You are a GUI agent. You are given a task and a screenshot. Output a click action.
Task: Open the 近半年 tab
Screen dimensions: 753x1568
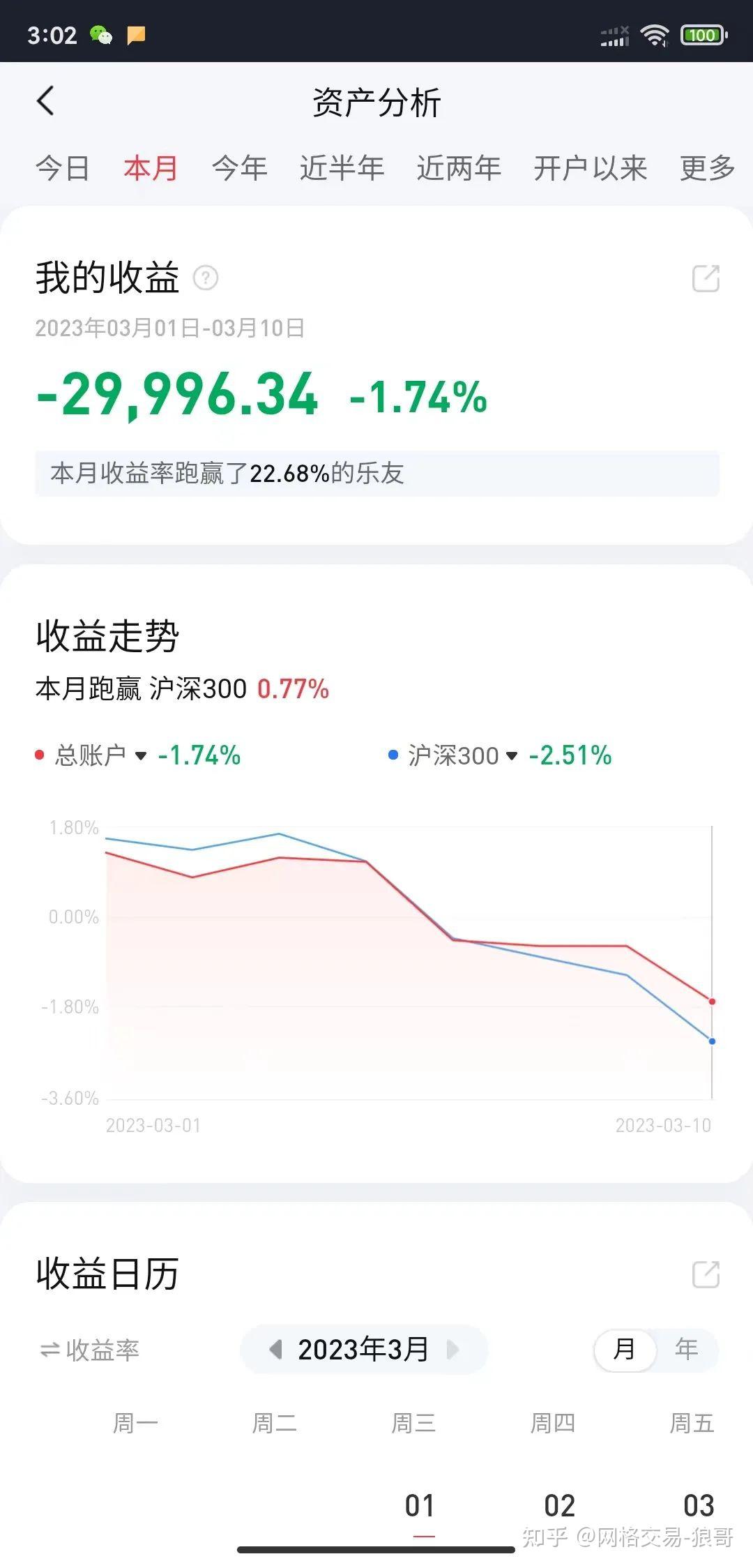point(342,168)
